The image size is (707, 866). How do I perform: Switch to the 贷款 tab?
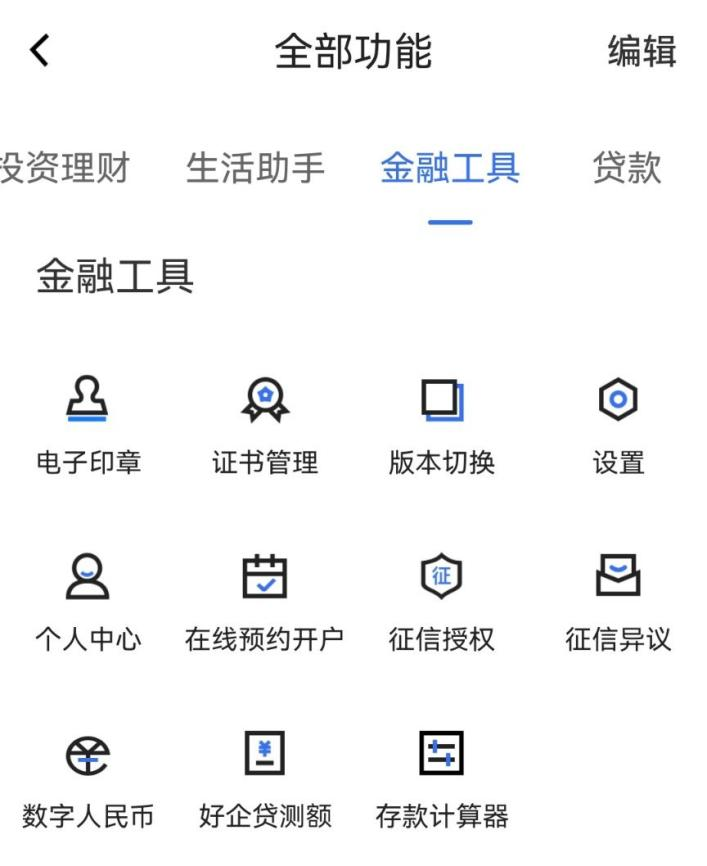pos(626,168)
